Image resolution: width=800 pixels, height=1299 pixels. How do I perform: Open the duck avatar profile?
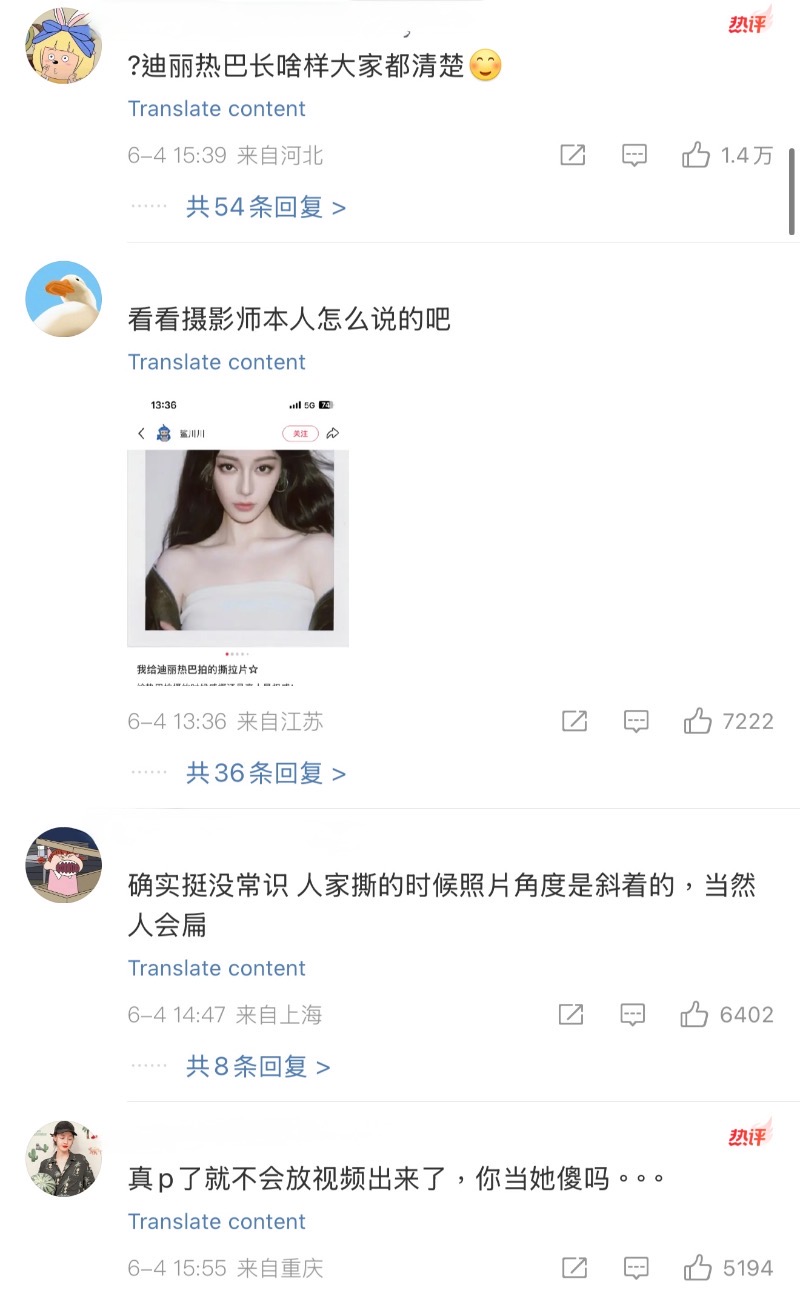coord(63,298)
